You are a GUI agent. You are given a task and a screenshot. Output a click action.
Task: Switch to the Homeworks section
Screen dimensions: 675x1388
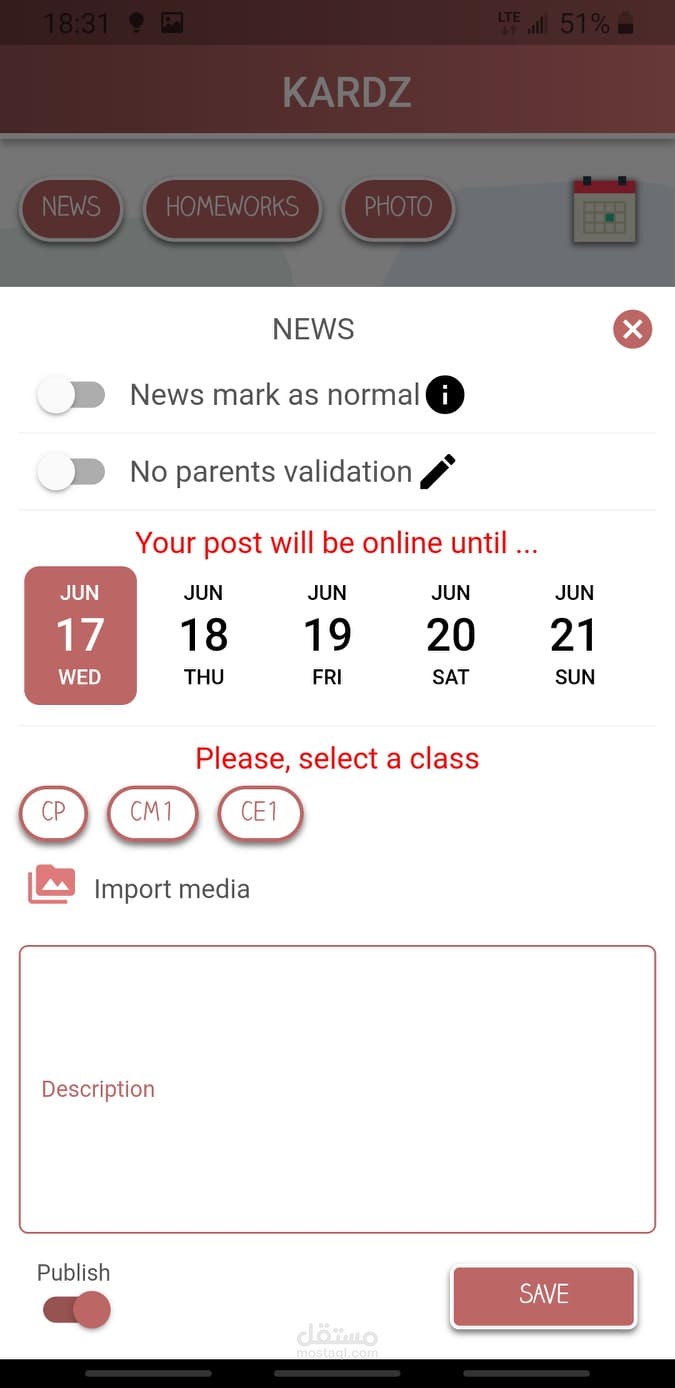pos(232,208)
